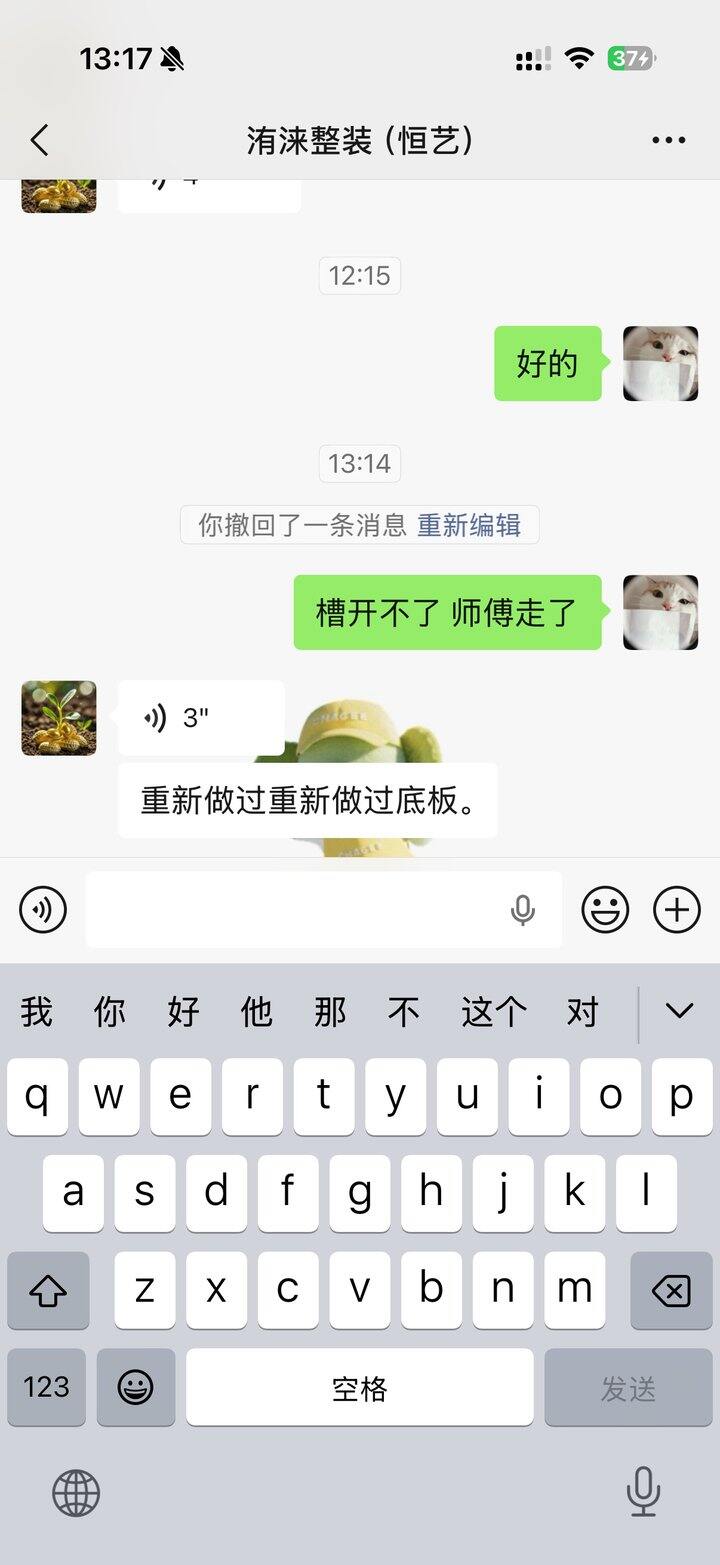Start dictation in the message field

(x=522, y=910)
